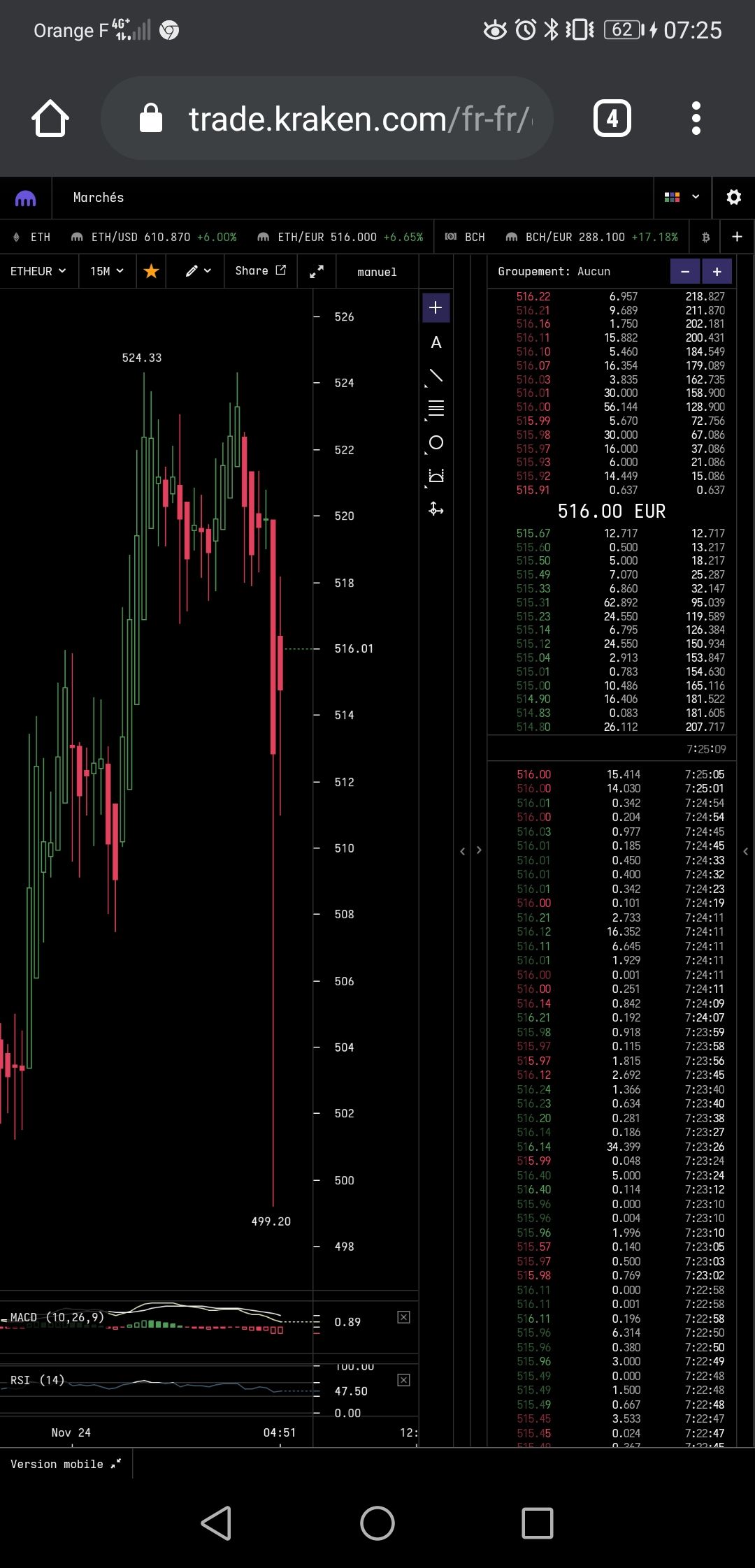Expand the ETHEUR pair dropdown
This screenshot has width=755, height=1568.
click(38, 271)
